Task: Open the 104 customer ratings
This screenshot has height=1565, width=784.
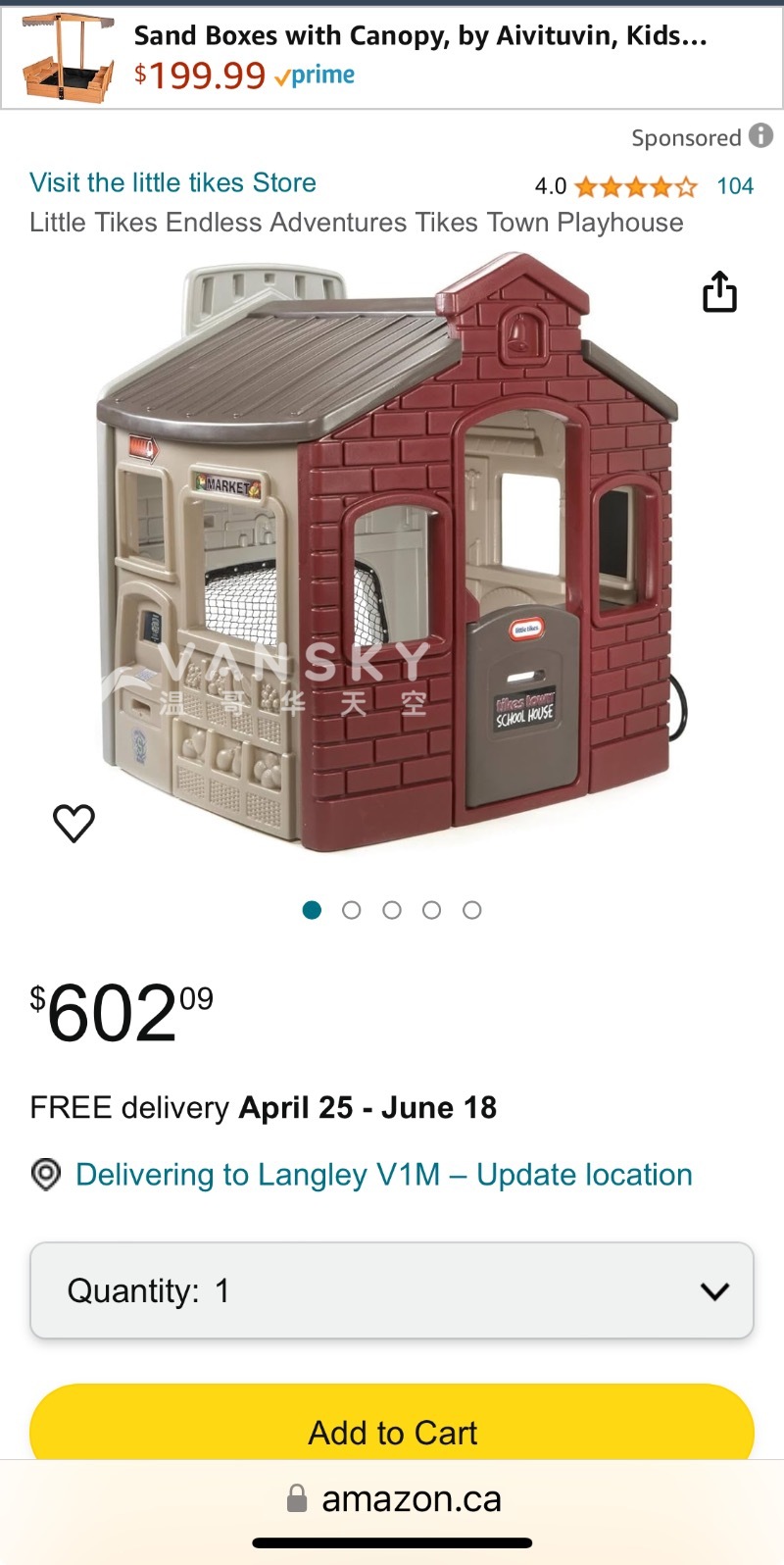Action: (735, 186)
